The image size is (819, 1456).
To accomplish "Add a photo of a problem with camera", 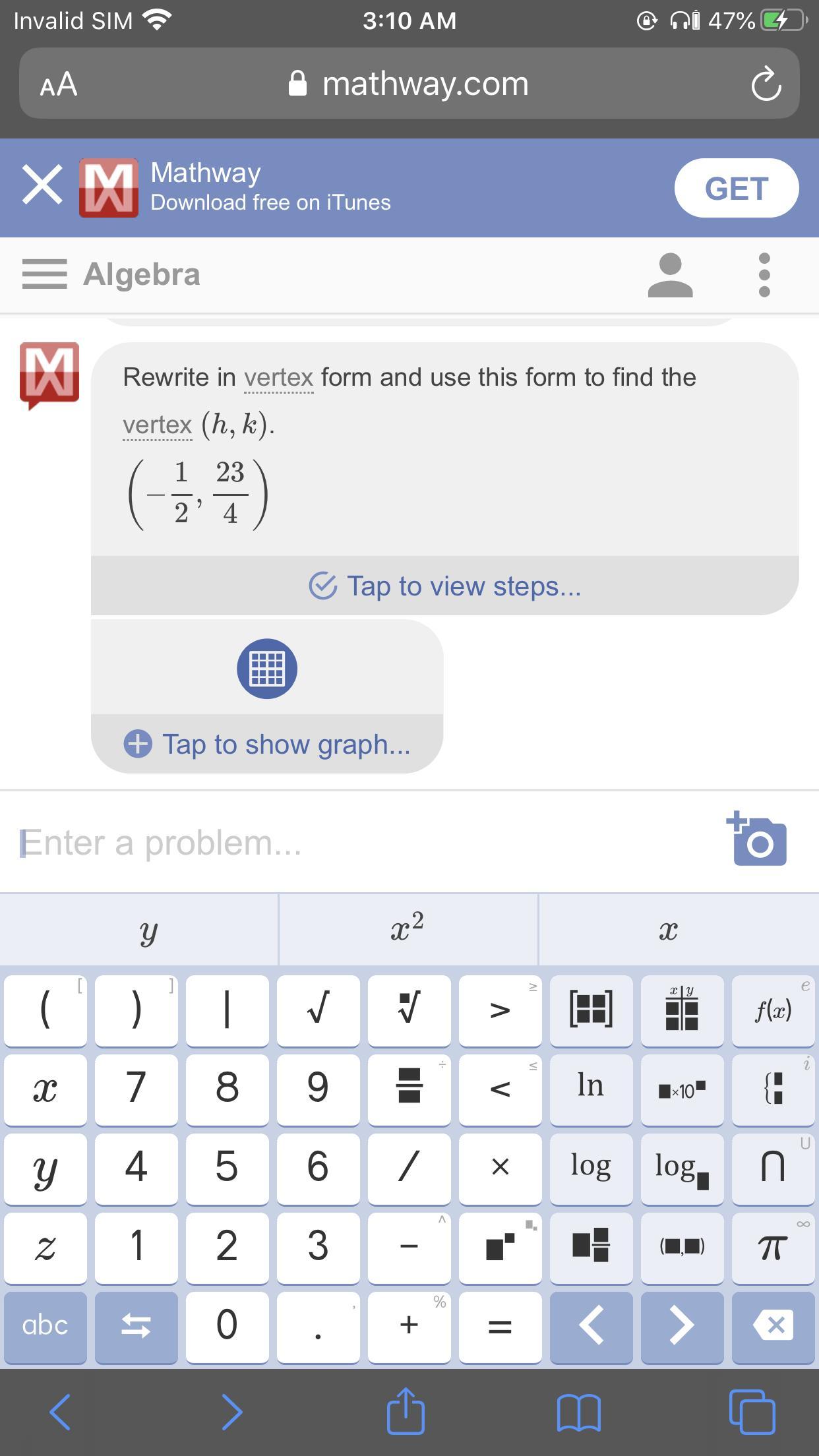I will [x=757, y=839].
